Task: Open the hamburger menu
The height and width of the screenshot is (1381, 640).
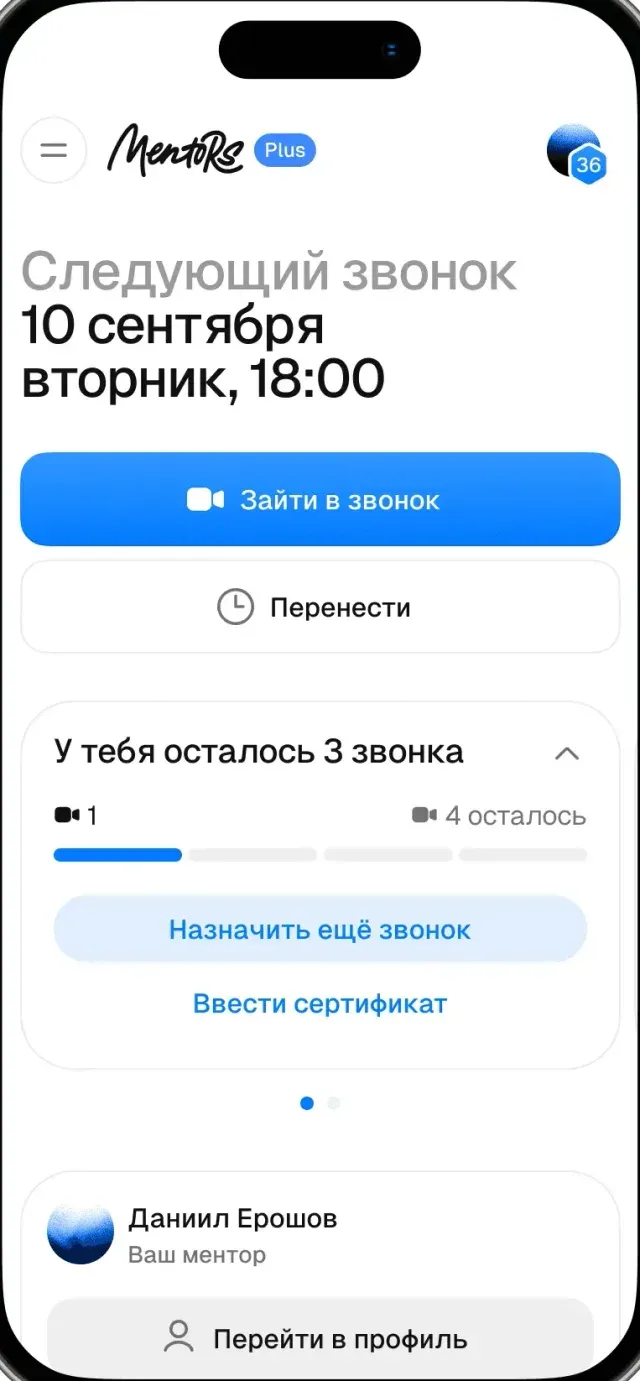Action: coord(53,151)
